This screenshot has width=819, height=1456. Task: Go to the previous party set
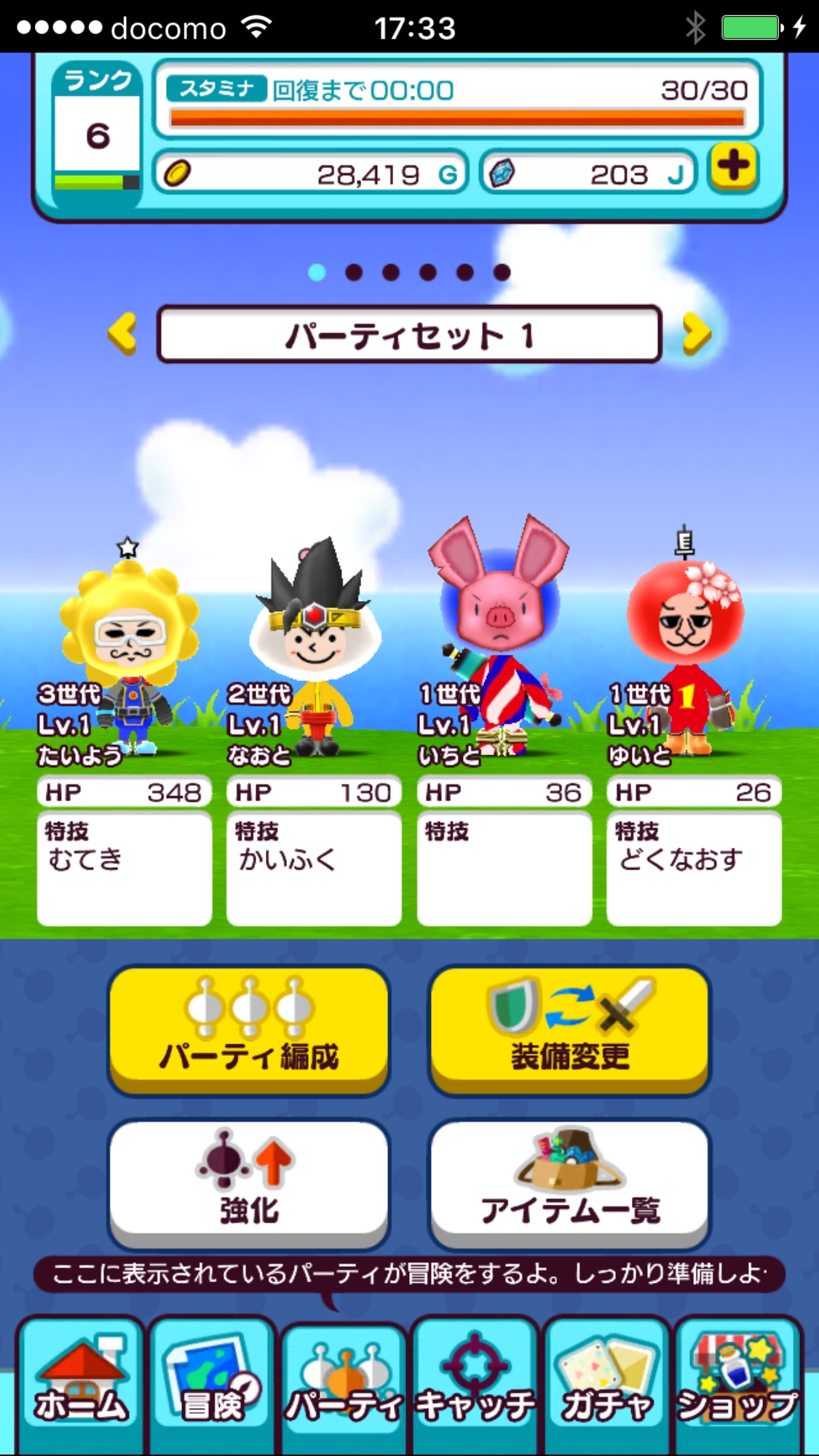[x=123, y=333]
